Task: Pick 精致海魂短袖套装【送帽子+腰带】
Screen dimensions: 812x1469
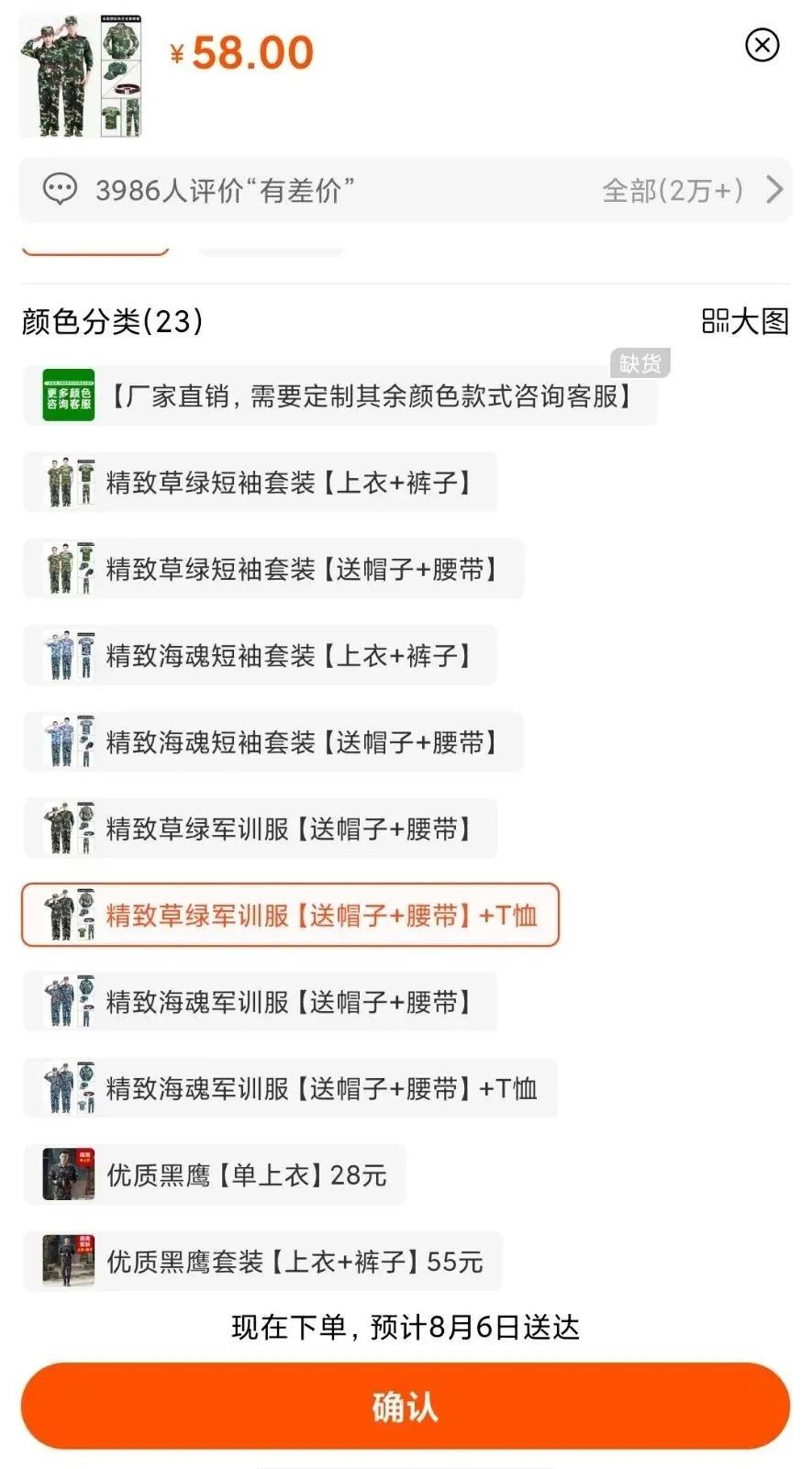Action: (273, 742)
